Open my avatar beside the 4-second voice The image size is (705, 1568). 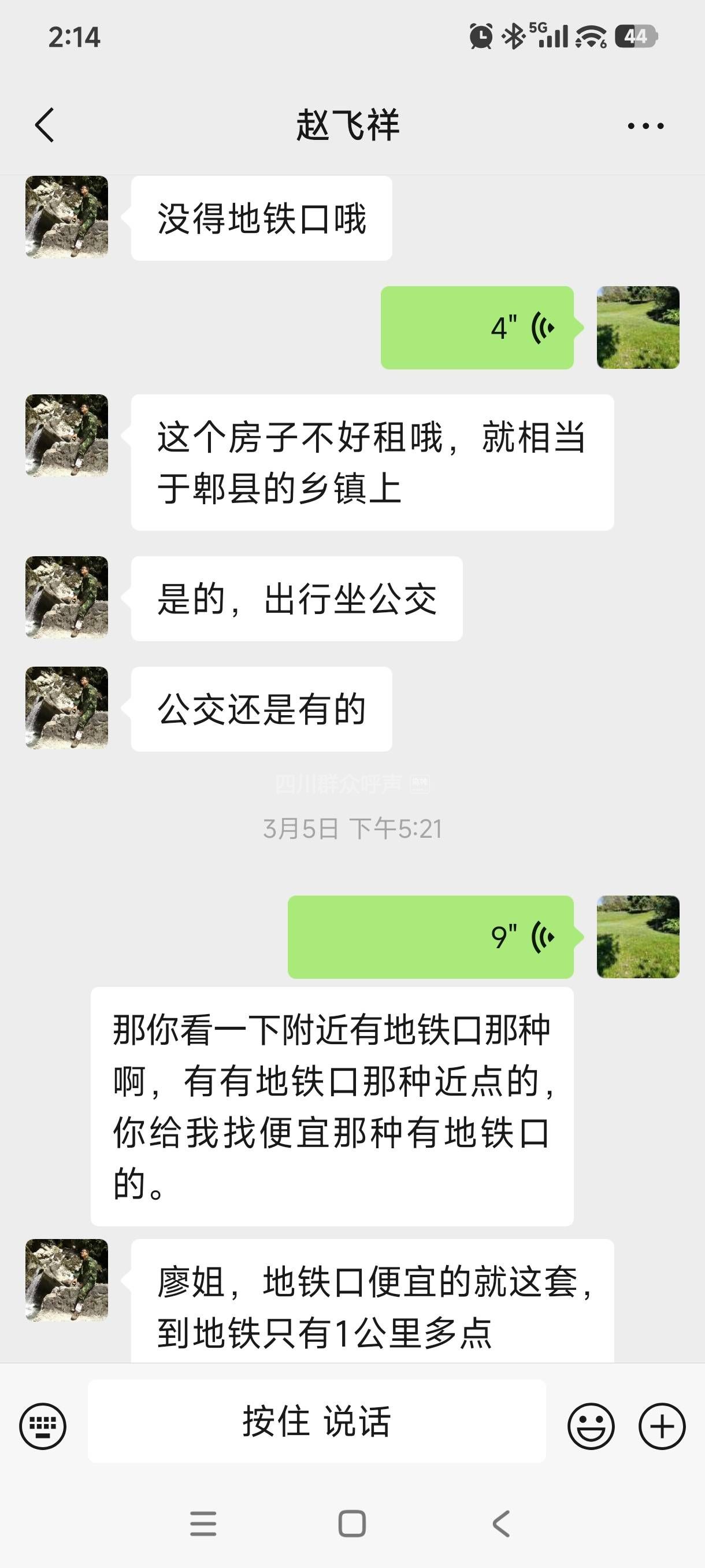tap(637, 327)
